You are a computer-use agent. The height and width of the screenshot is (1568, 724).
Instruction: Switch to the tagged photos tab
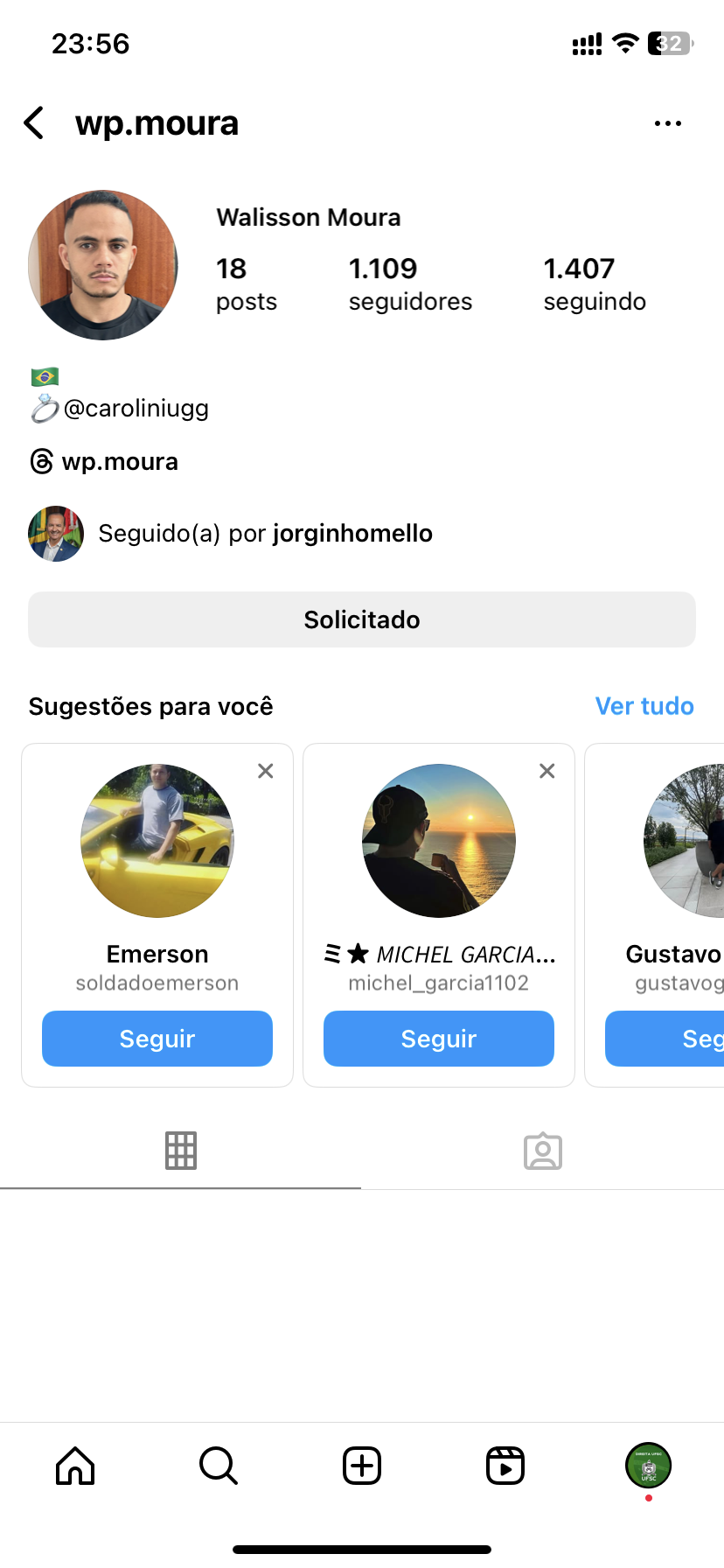[x=542, y=1151]
